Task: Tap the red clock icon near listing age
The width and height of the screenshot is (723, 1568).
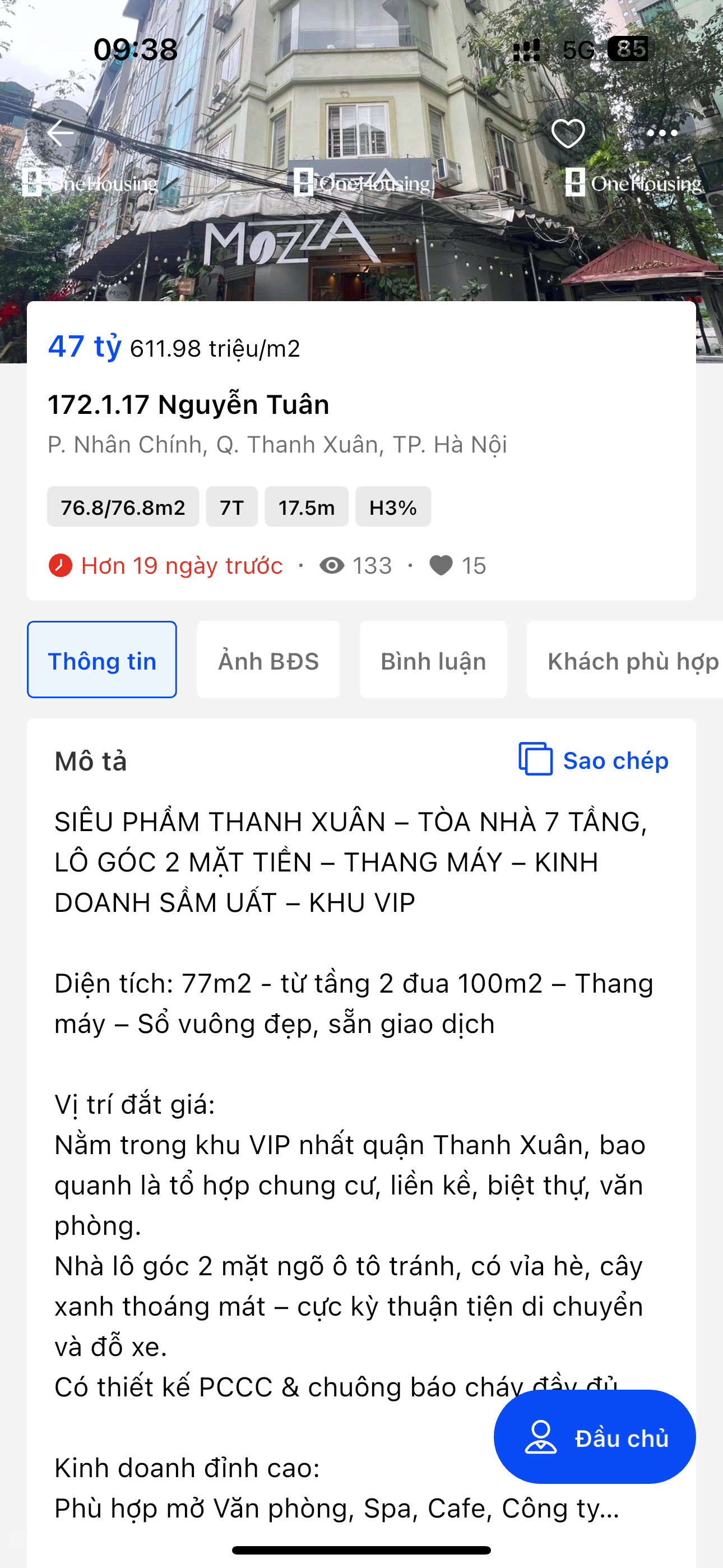Action: click(61, 565)
